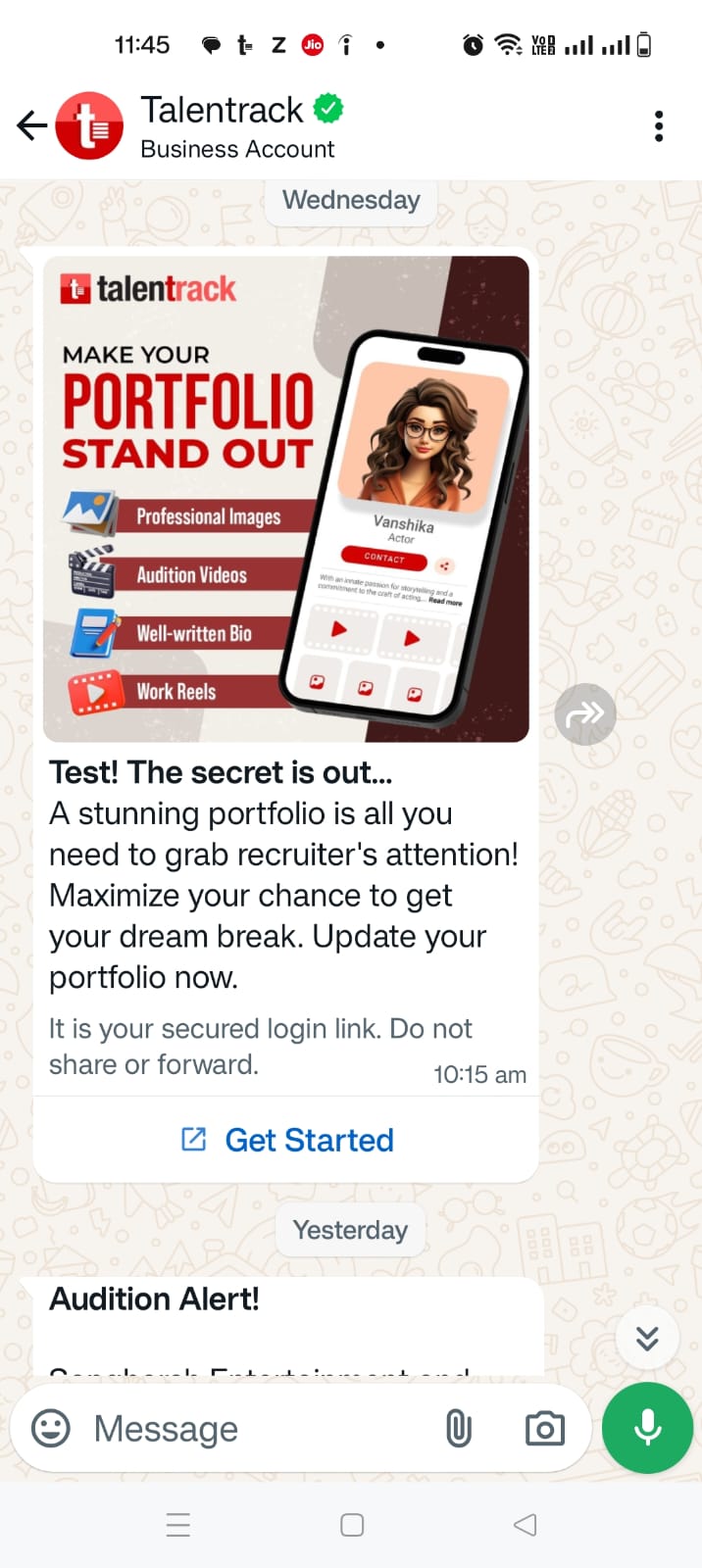Image resolution: width=702 pixels, height=1568 pixels.
Task: Tap the Get Started button
Action: (287, 1140)
